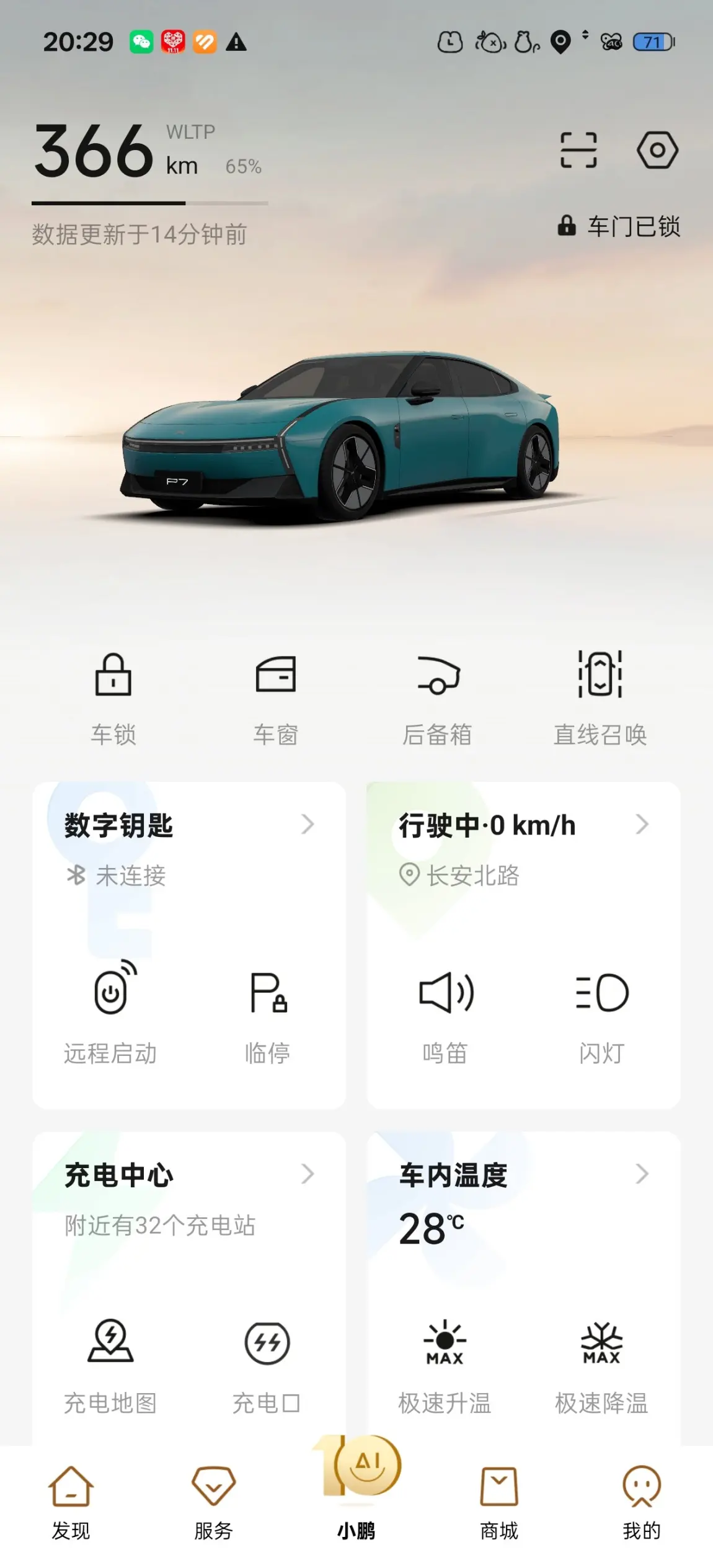Viewport: 713px width, 1568px height.
Task: Open the 车窗 window control
Action: click(276, 698)
